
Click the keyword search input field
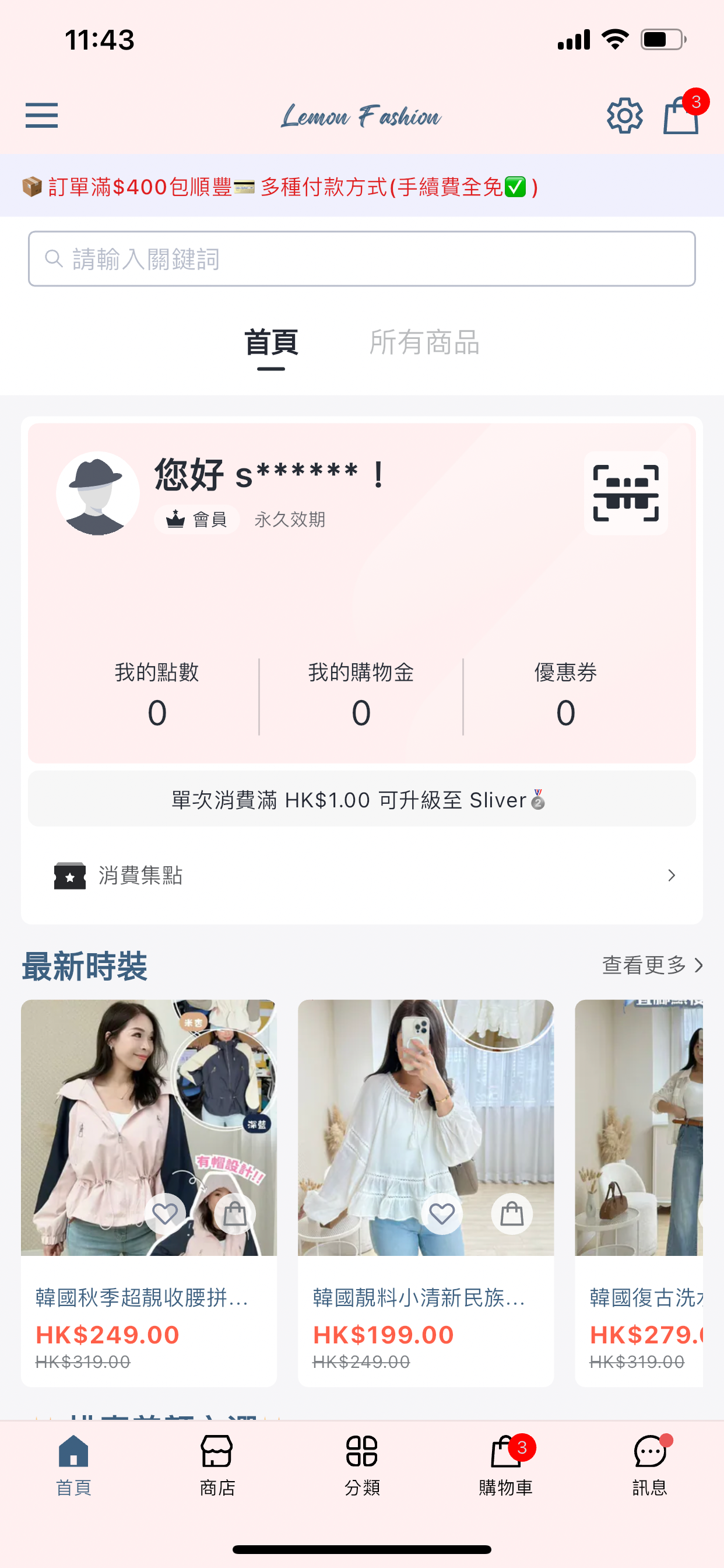361,258
